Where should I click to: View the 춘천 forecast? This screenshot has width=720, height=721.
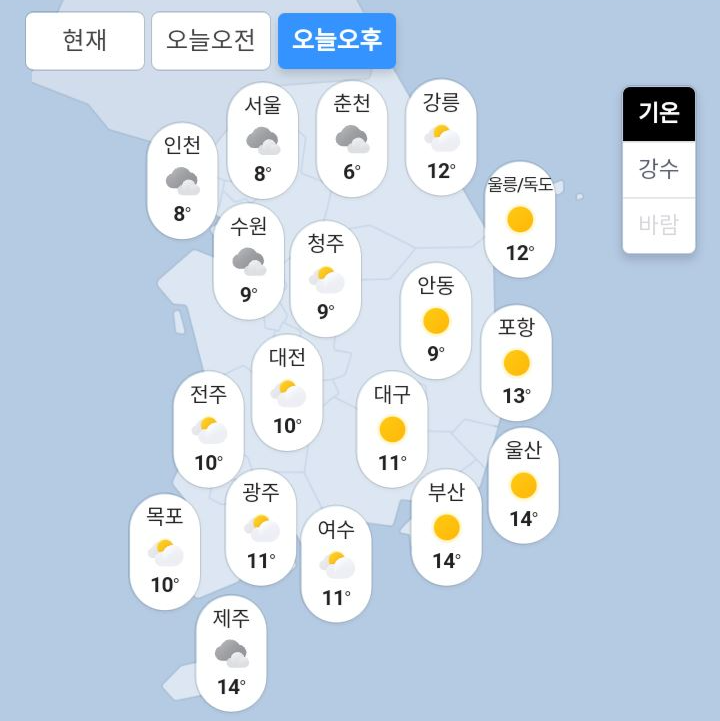coord(352,139)
